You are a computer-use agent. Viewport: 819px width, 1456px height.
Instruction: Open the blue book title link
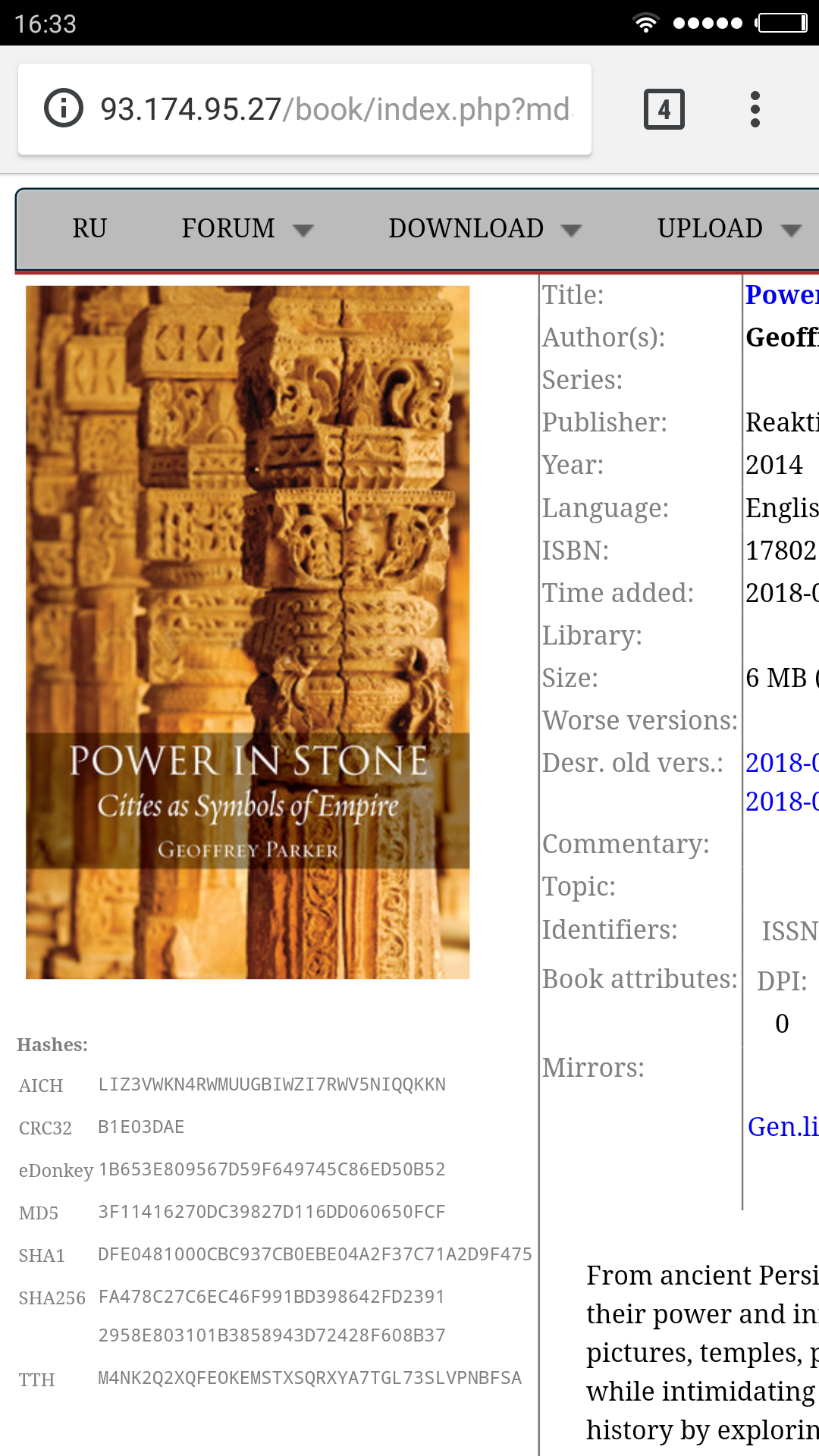[781, 295]
